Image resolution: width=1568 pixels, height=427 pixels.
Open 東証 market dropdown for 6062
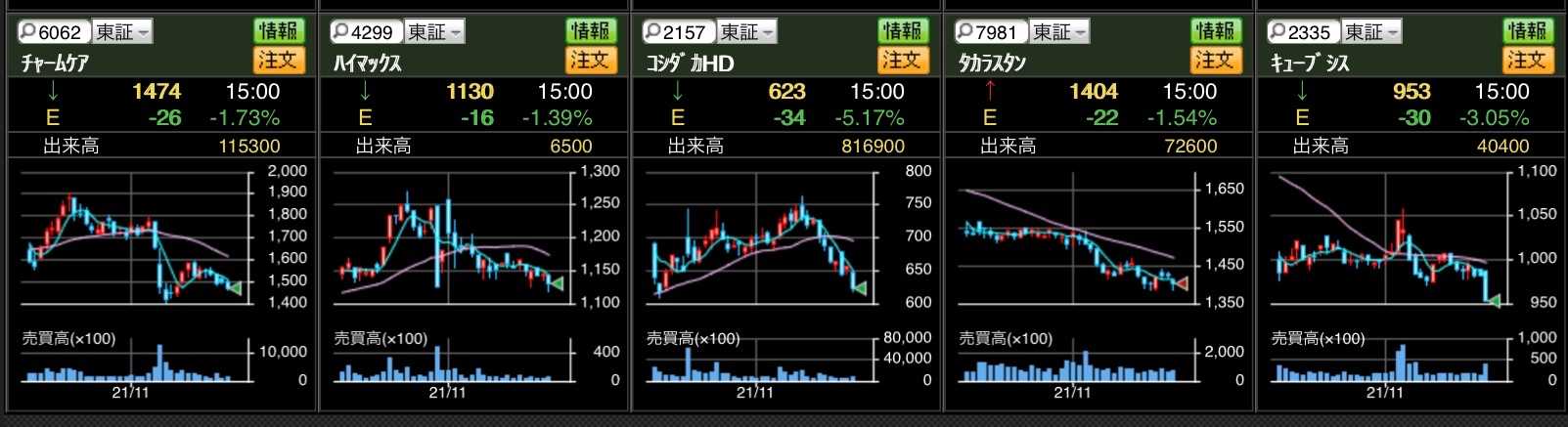click(x=122, y=32)
